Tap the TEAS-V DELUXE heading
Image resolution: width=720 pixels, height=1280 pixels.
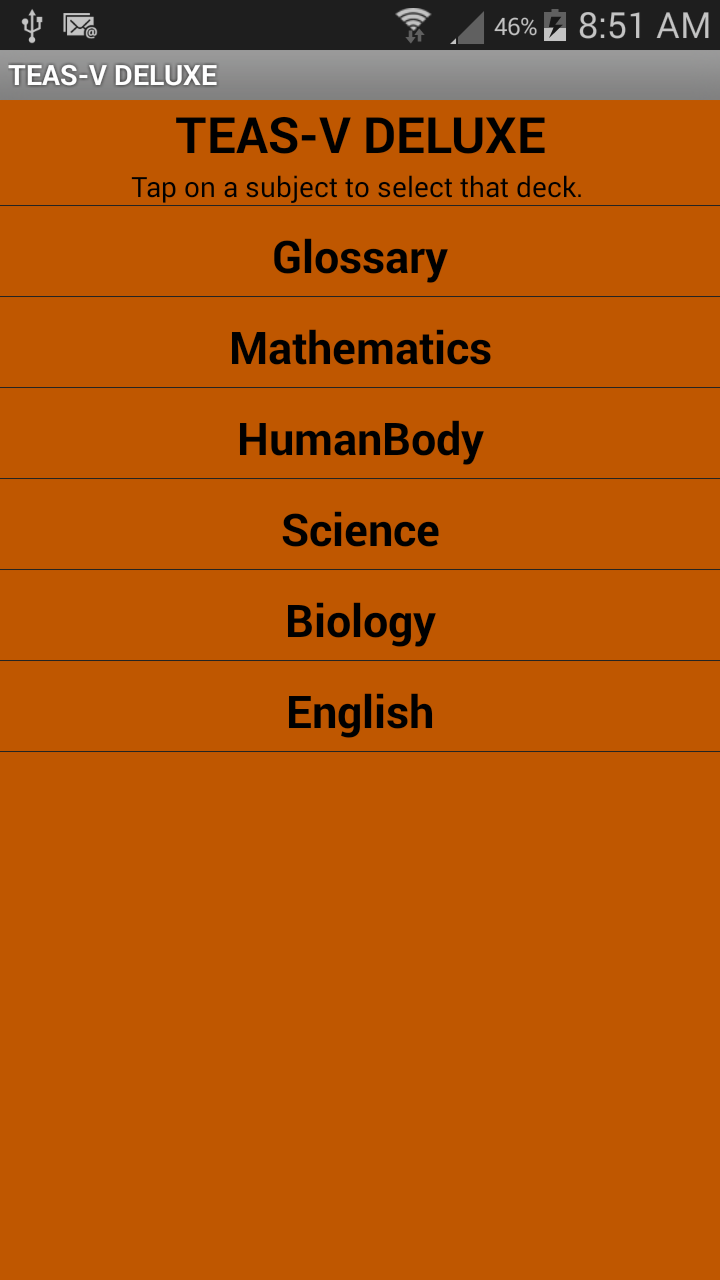360,135
